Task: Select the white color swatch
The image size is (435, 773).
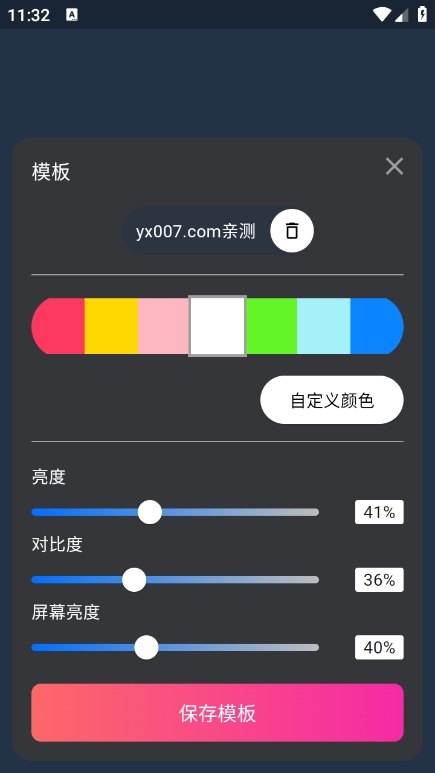Action: click(x=218, y=326)
